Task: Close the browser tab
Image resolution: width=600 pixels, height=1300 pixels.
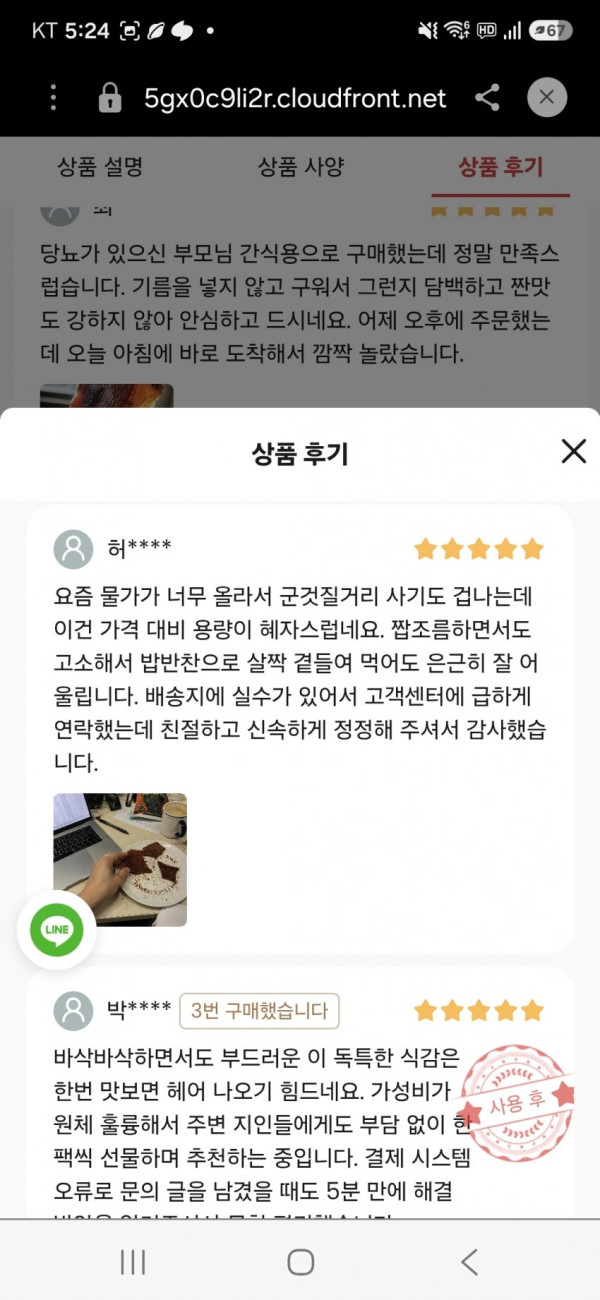Action: [x=546, y=97]
